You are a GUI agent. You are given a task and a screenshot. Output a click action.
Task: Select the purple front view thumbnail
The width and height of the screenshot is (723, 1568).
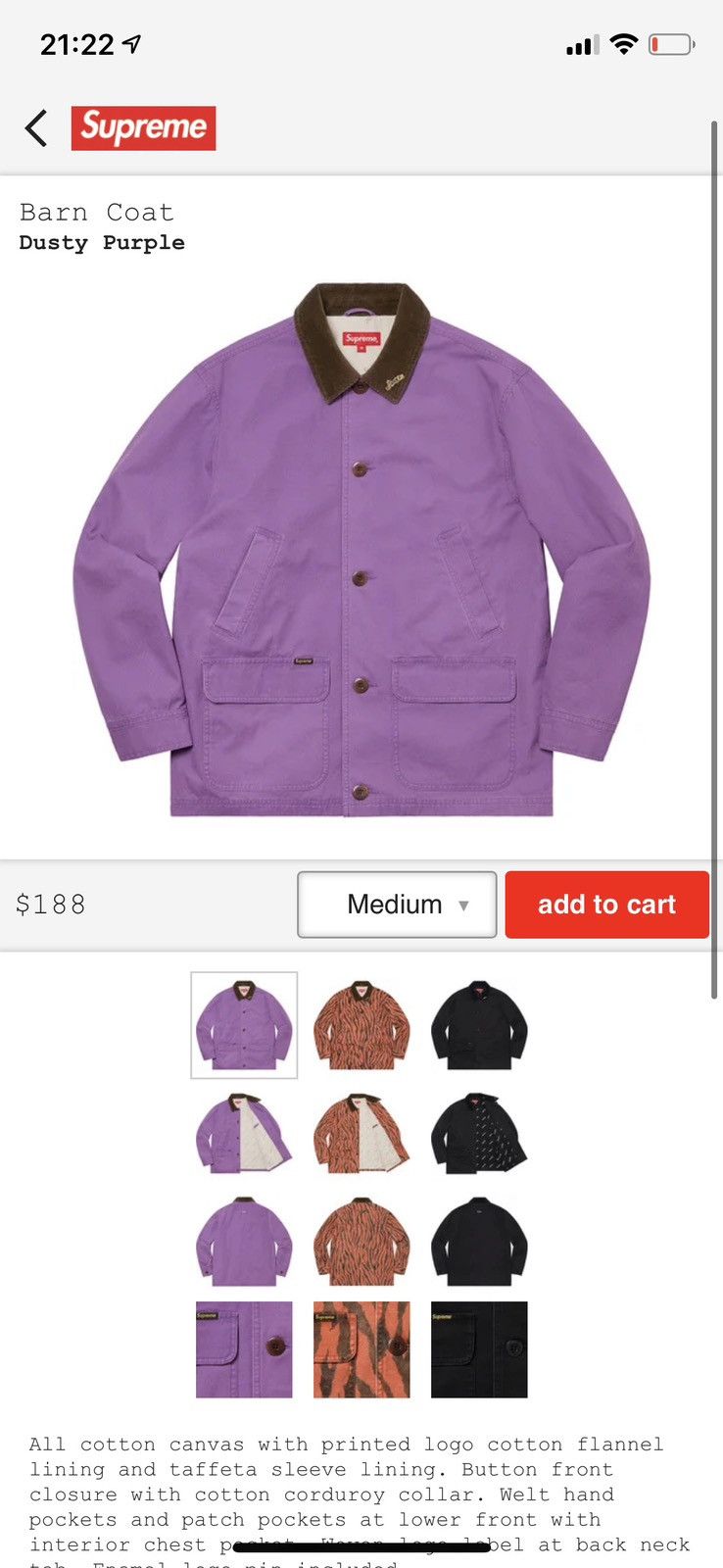(x=244, y=1025)
